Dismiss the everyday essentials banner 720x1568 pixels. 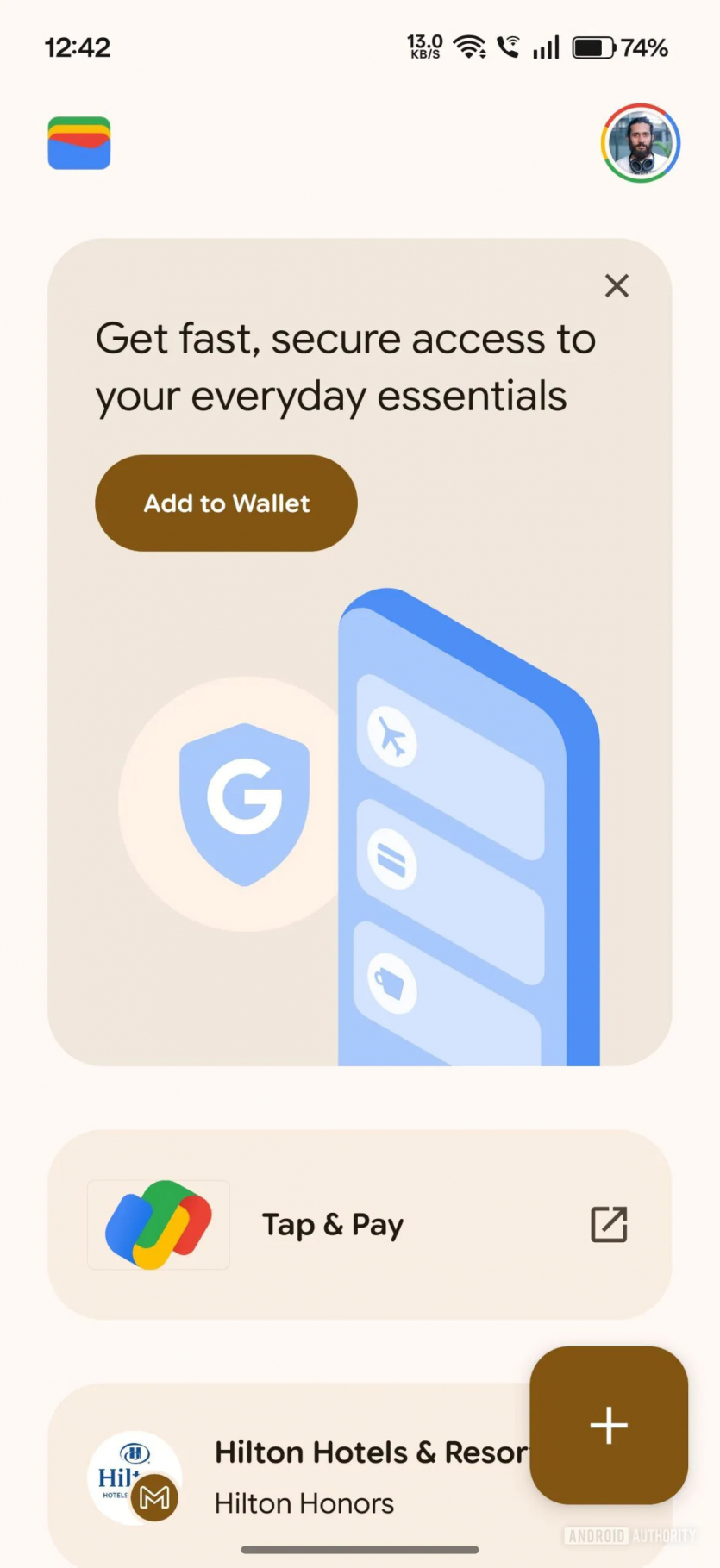tap(617, 285)
